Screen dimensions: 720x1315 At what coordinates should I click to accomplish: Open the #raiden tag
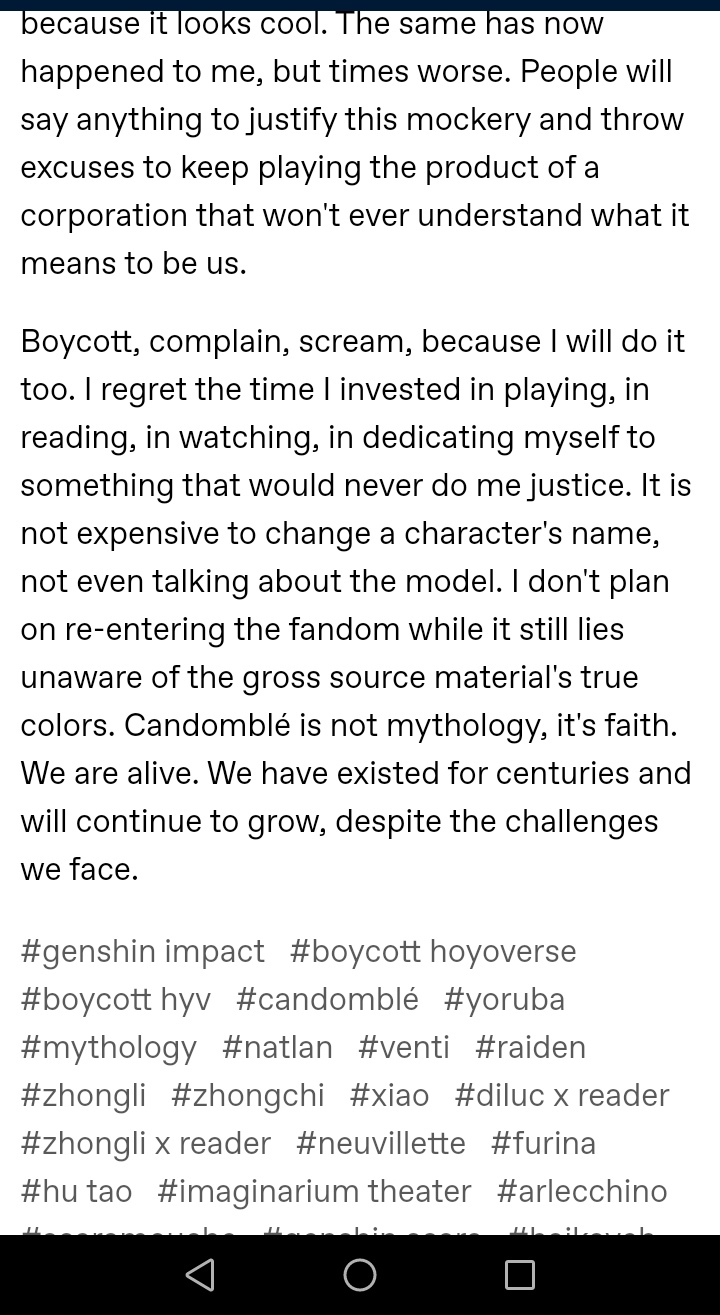(x=530, y=1047)
